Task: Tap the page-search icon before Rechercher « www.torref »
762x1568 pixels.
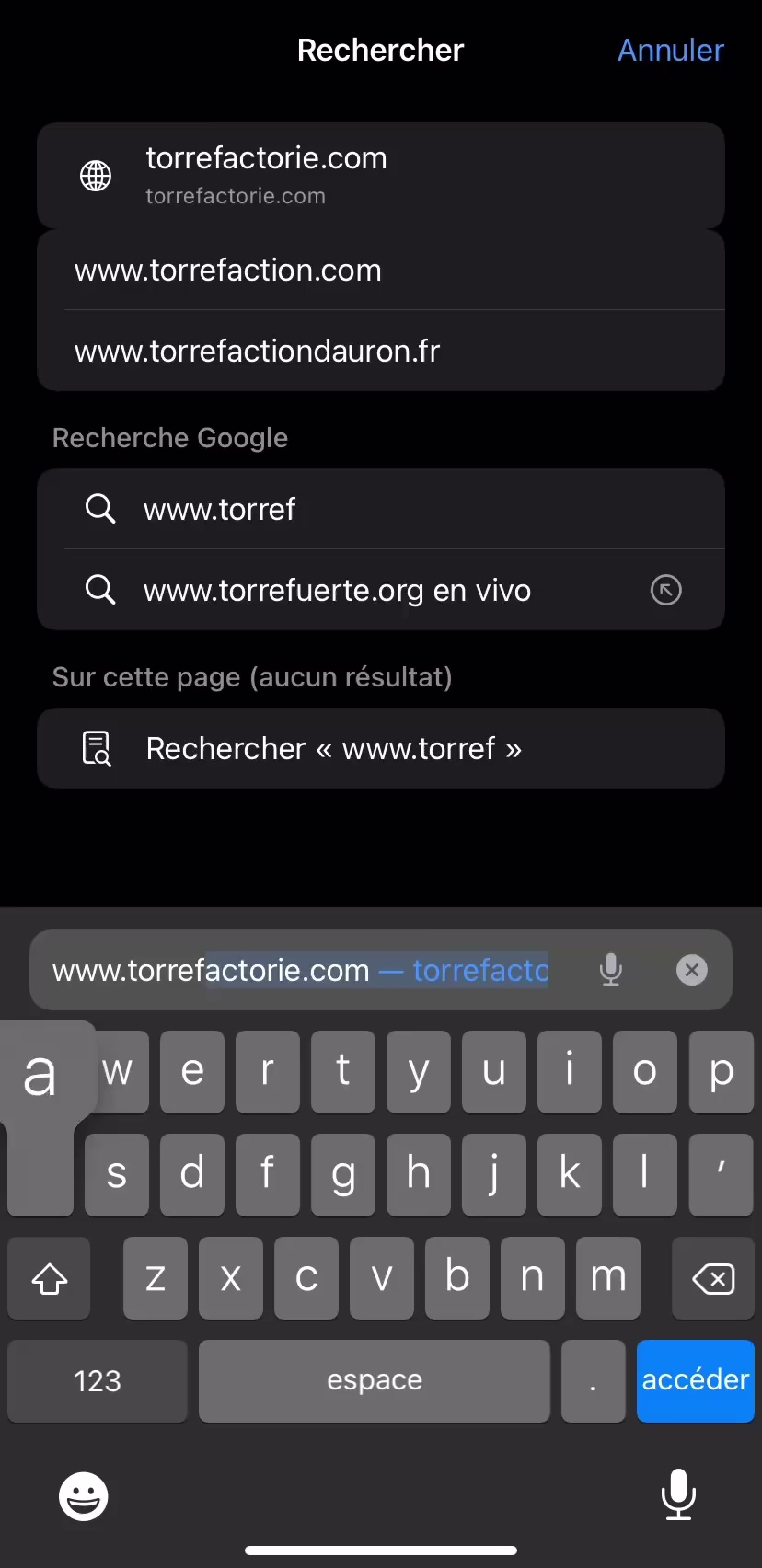Action: 97,748
